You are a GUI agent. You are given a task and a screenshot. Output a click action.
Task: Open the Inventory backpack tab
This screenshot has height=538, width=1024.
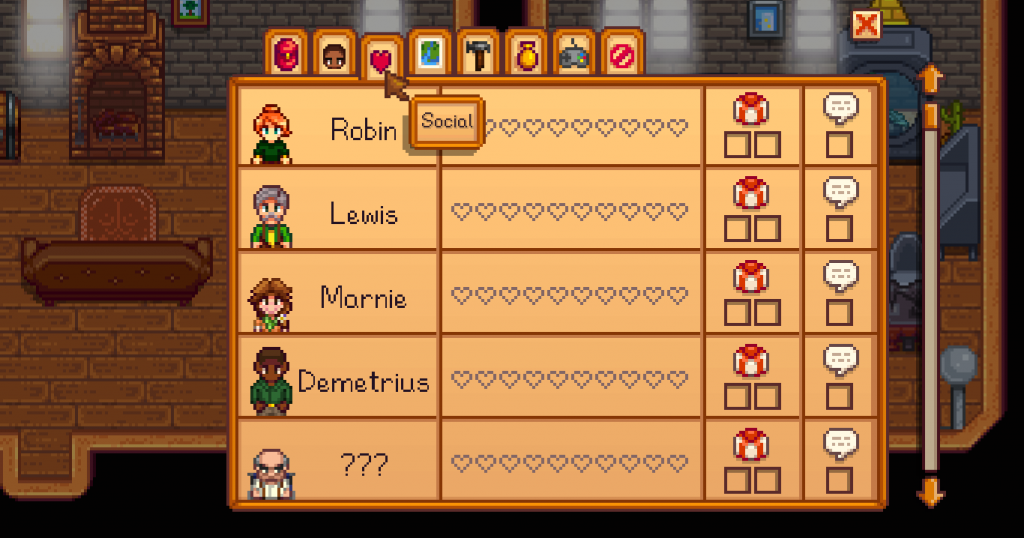tap(286, 54)
